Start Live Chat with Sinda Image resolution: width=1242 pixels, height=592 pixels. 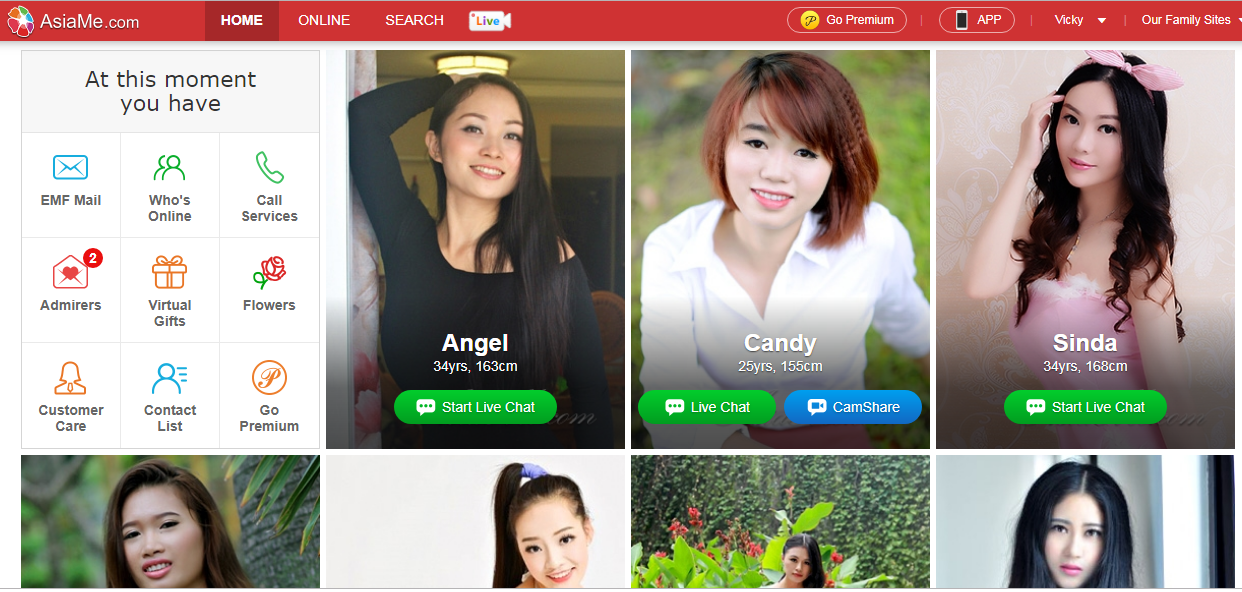tap(1085, 407)
